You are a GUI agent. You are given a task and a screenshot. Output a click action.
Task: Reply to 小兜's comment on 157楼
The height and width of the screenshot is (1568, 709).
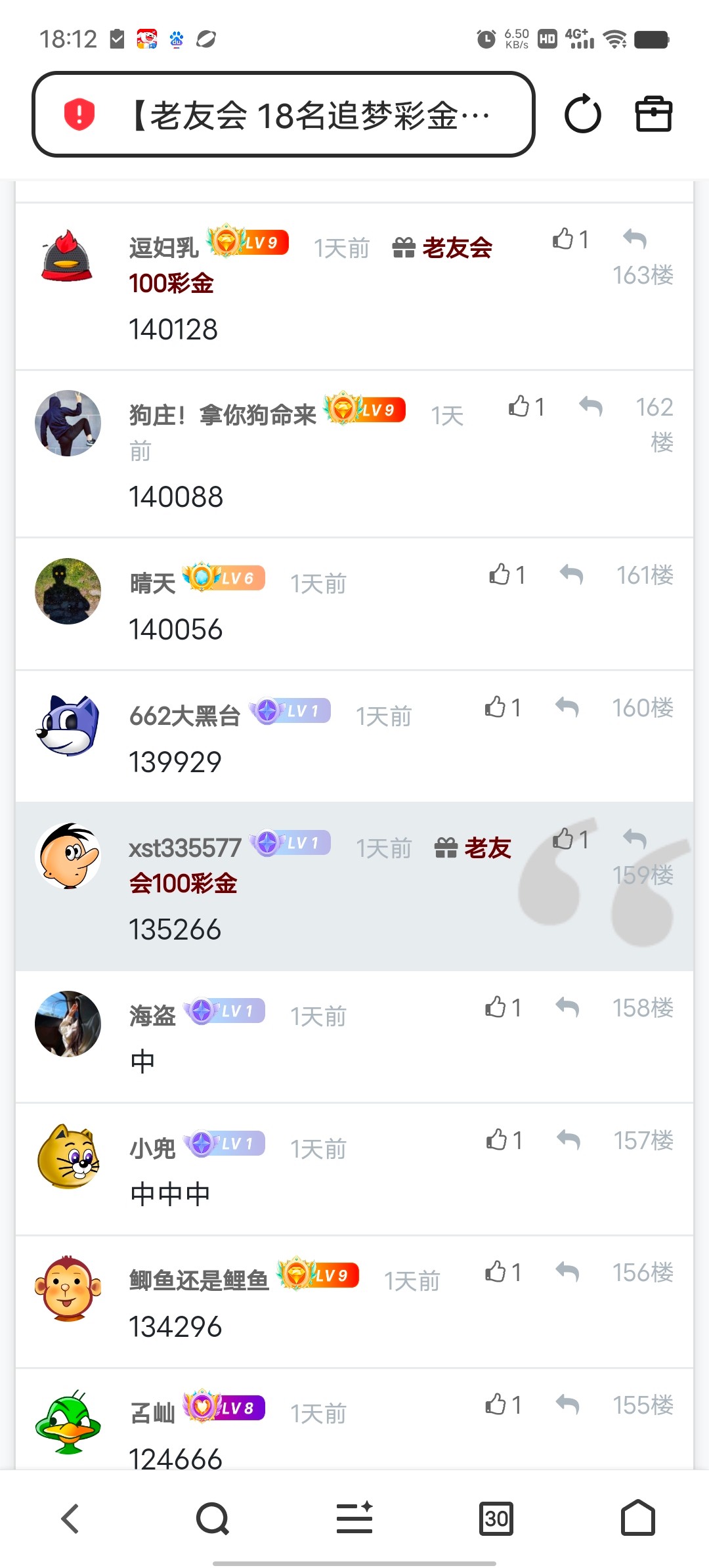[x=569, y=1140]
